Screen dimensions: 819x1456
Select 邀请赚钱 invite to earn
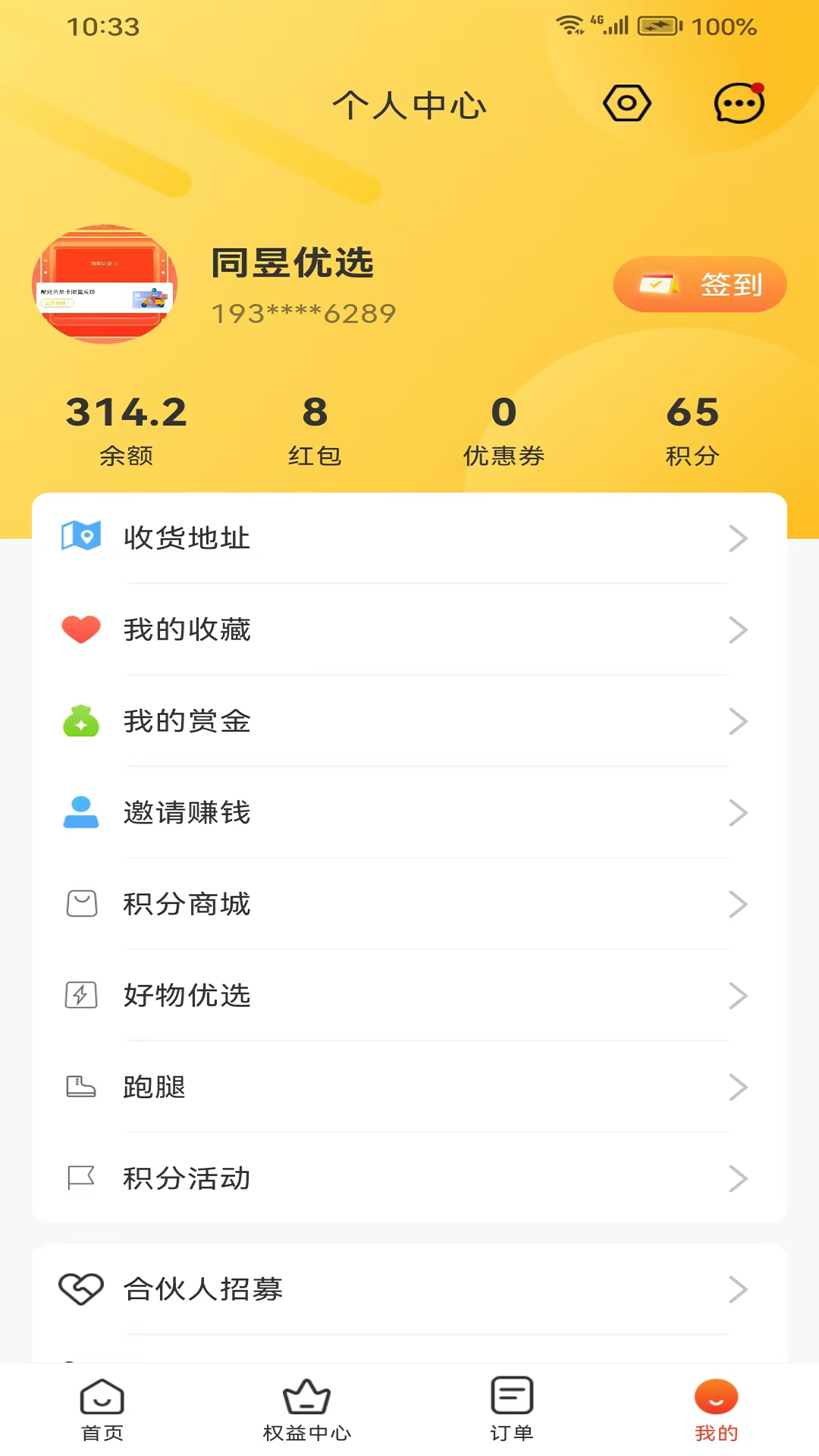tap(409, 813)
